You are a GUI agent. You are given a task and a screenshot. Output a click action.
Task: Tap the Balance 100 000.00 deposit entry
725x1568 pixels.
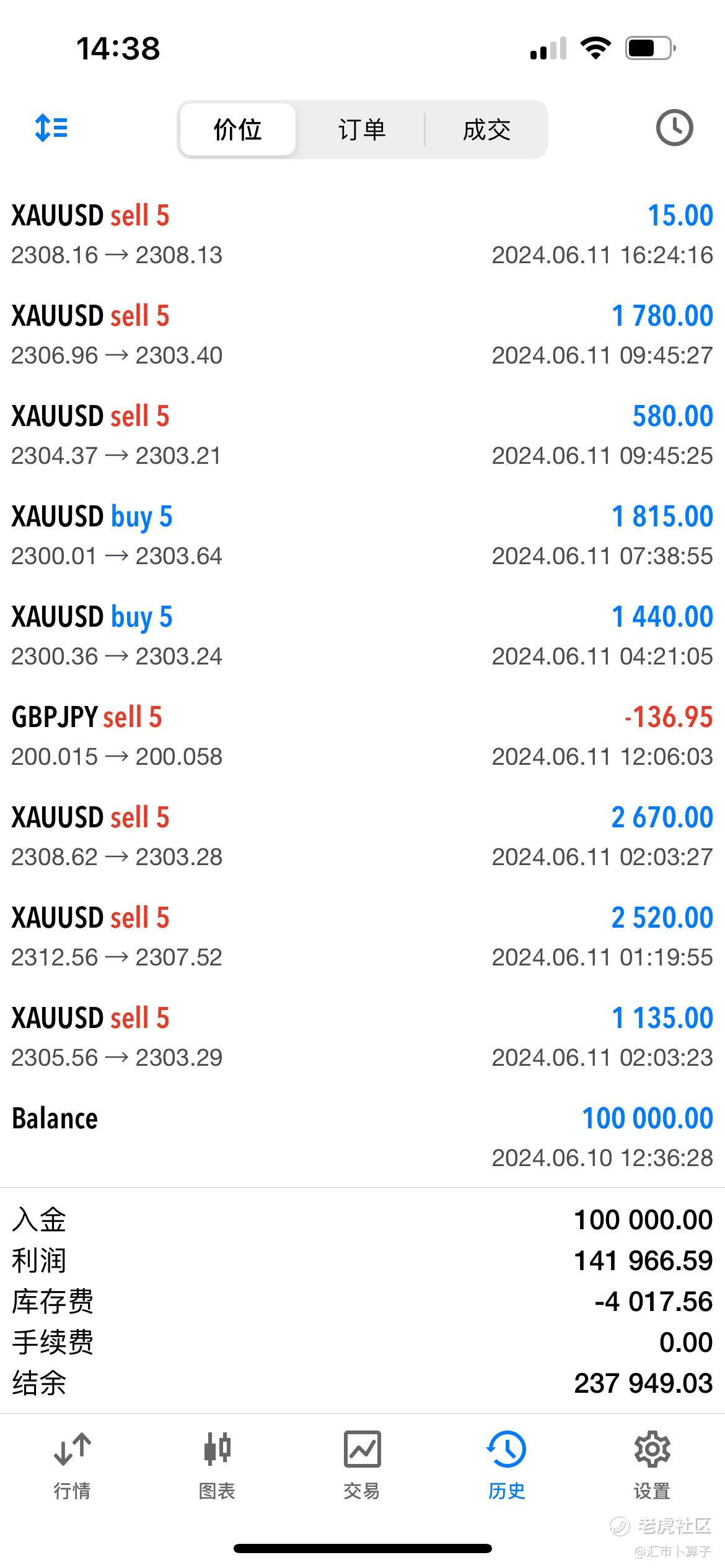pos(362,1137)
